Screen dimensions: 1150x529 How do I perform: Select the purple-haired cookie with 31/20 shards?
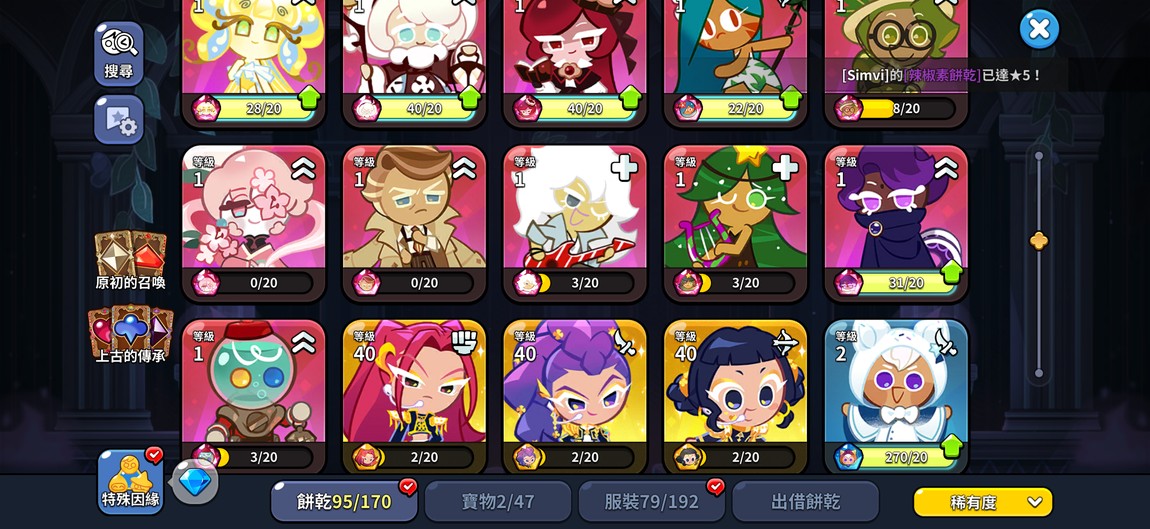pos(896,220)
